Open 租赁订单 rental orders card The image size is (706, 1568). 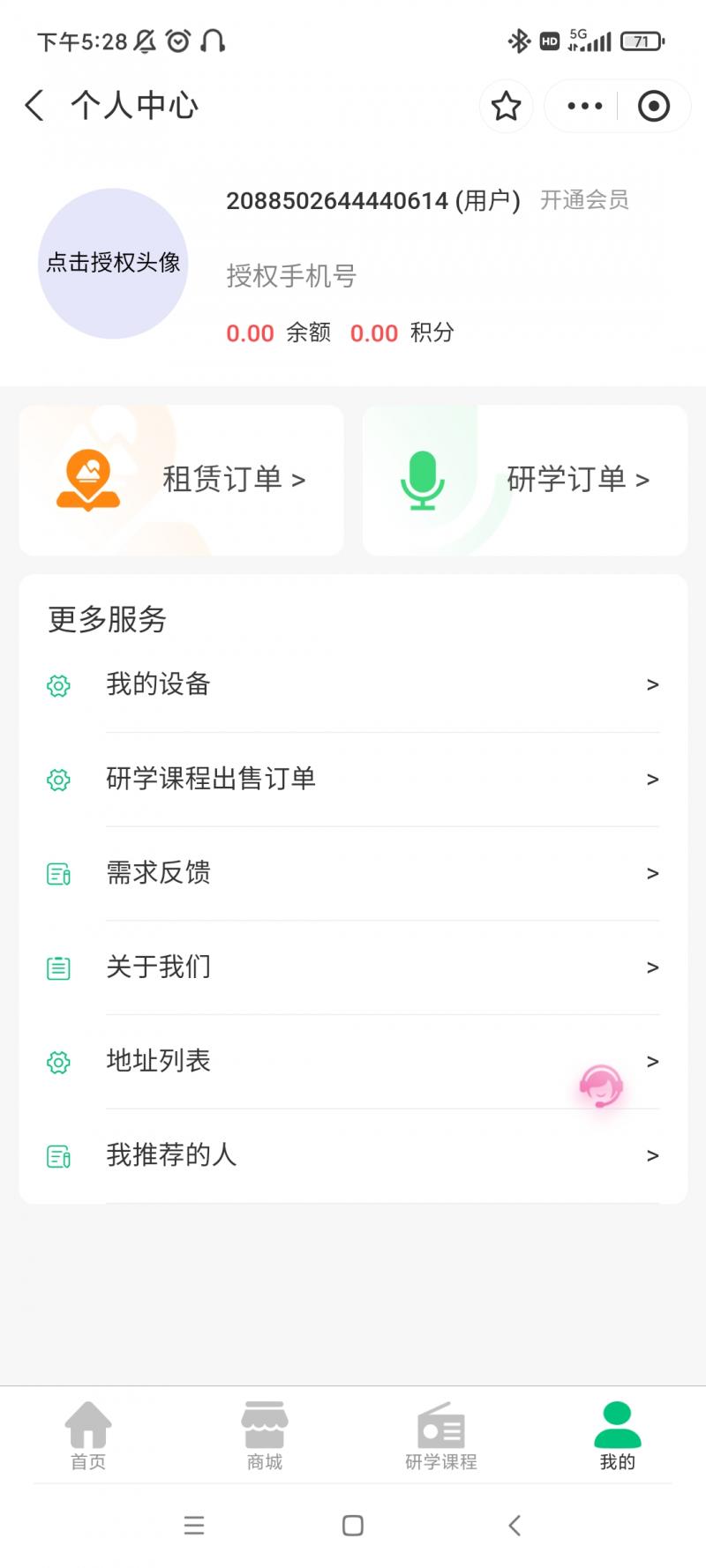click(x=181, y=480)
